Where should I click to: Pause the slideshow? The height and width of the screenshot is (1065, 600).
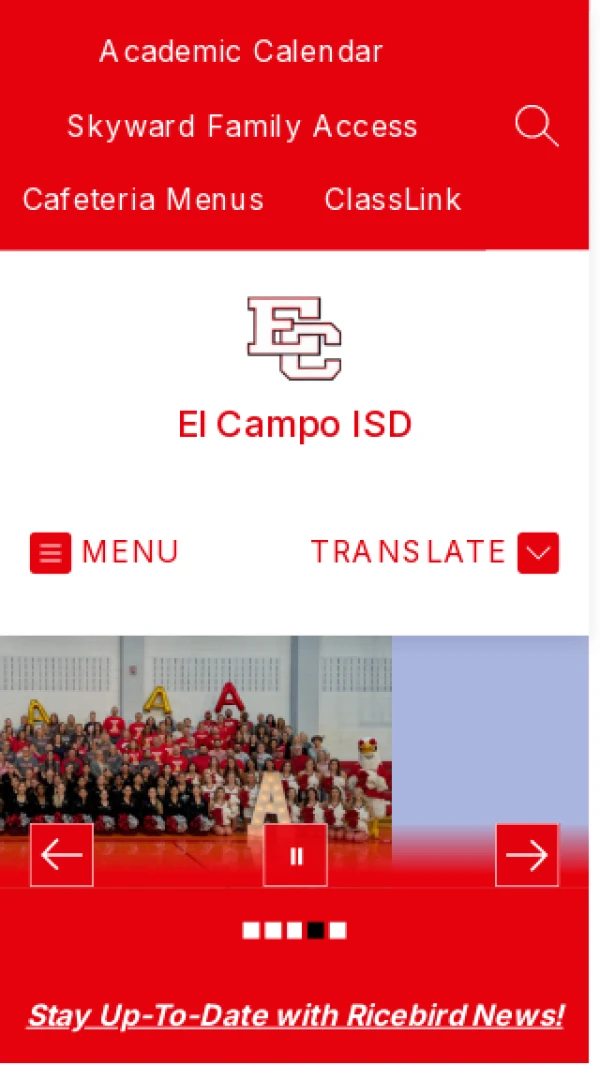coord(295,855)
